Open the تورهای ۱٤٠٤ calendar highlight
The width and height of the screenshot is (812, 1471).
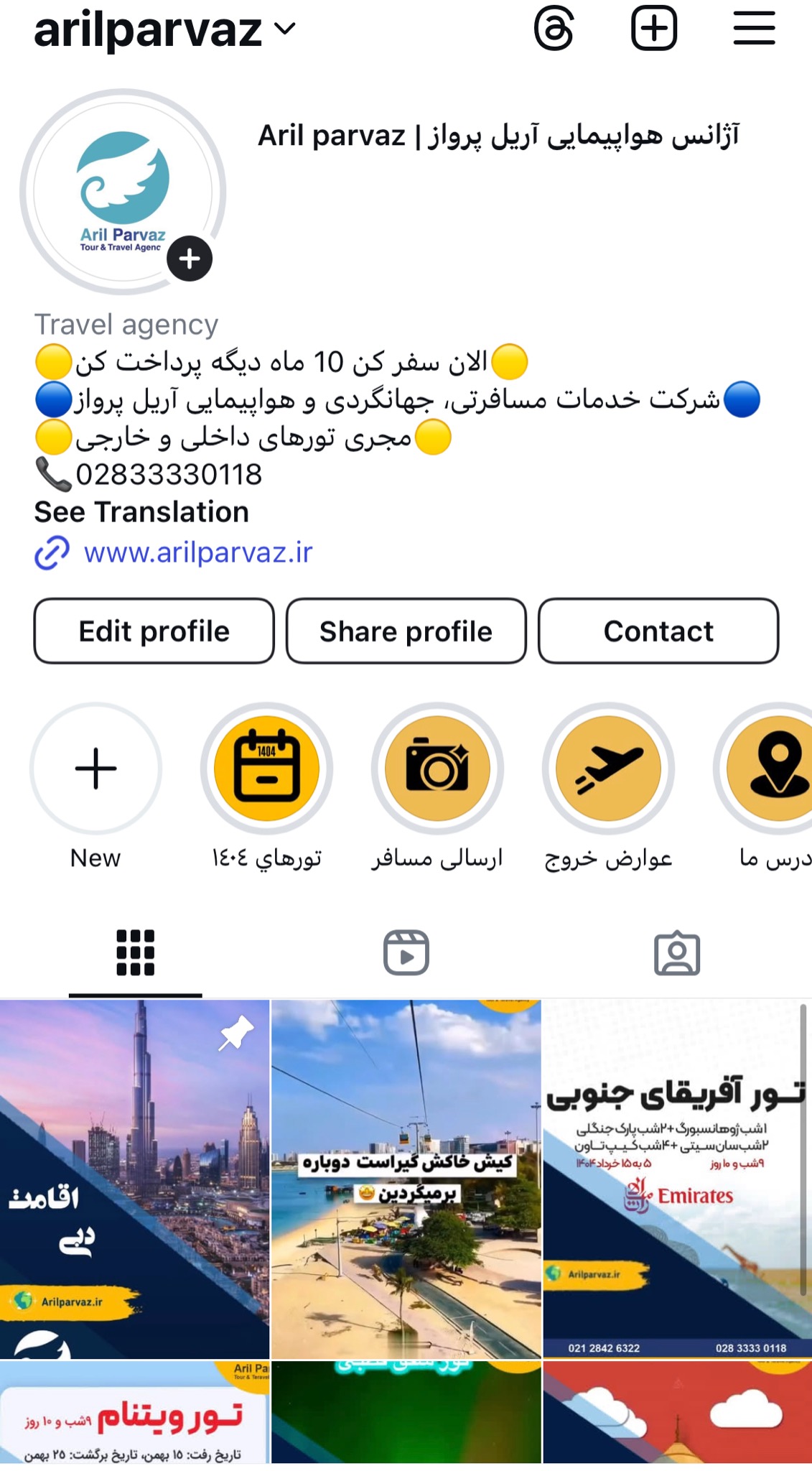pos(266,769)
